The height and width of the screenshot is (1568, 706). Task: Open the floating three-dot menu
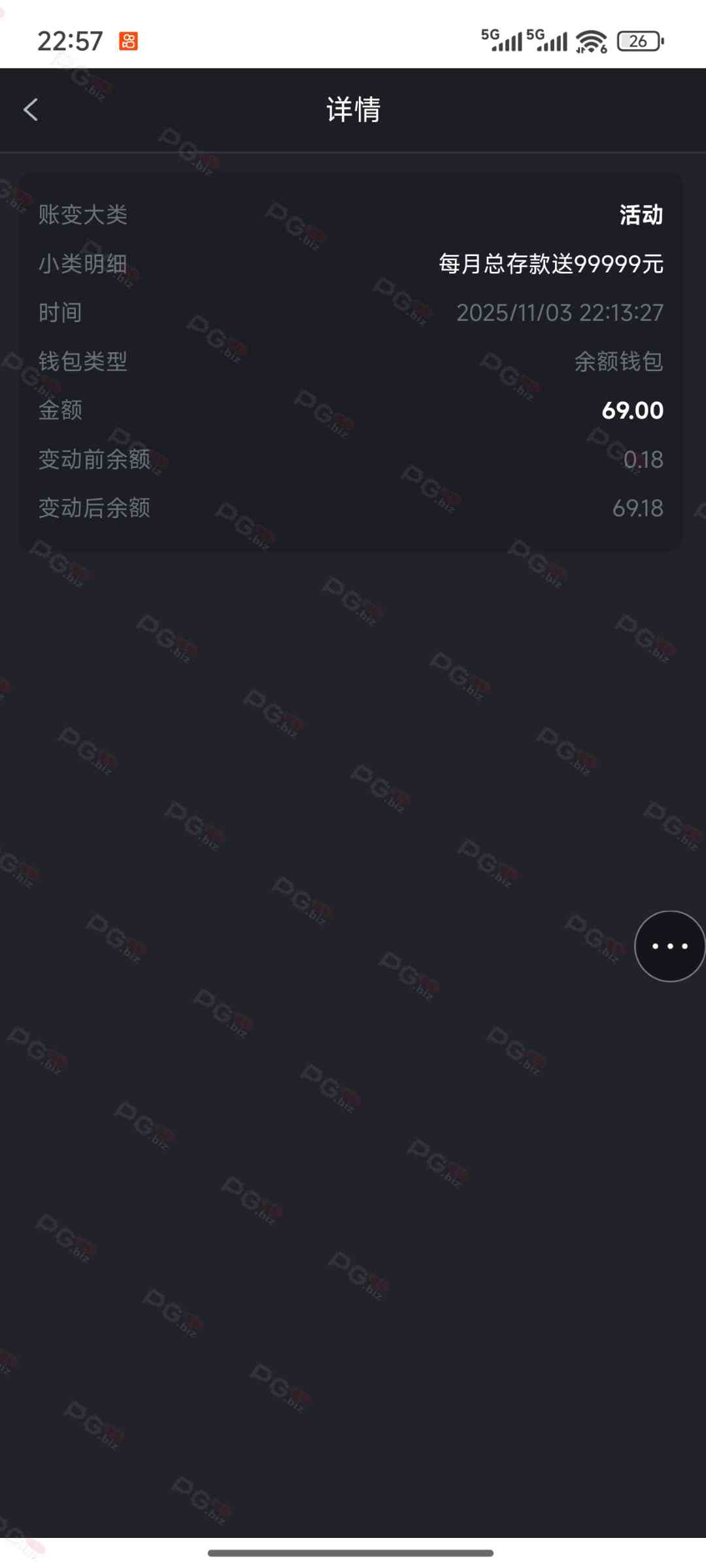point(669,946)
